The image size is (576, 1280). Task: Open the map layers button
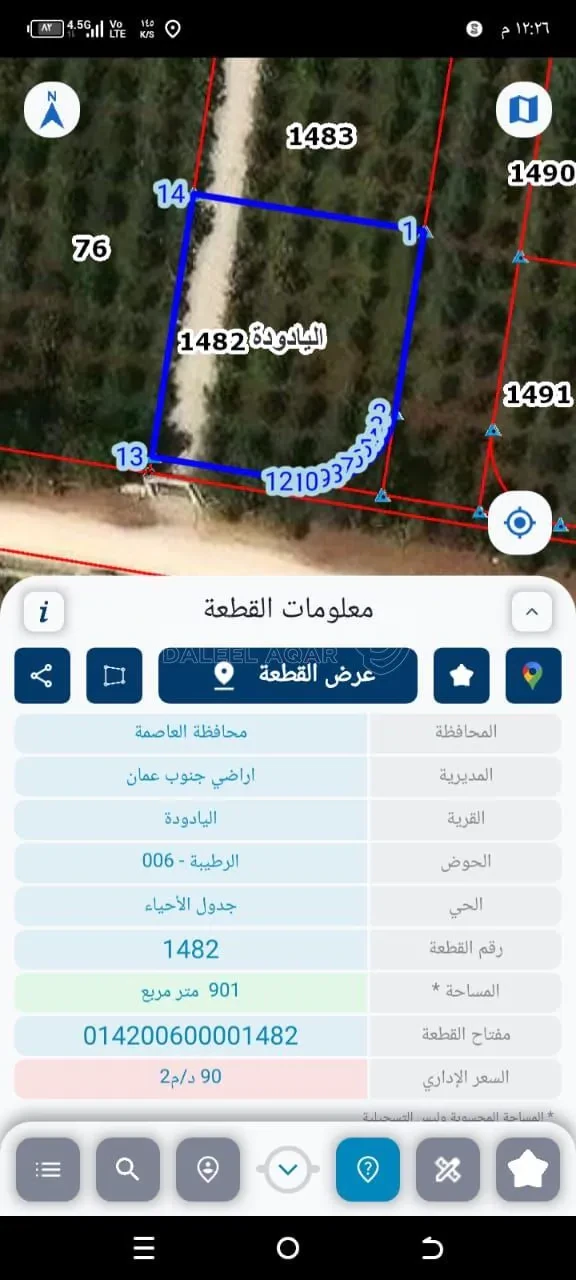pyautogui.click(x=524, y=109)
